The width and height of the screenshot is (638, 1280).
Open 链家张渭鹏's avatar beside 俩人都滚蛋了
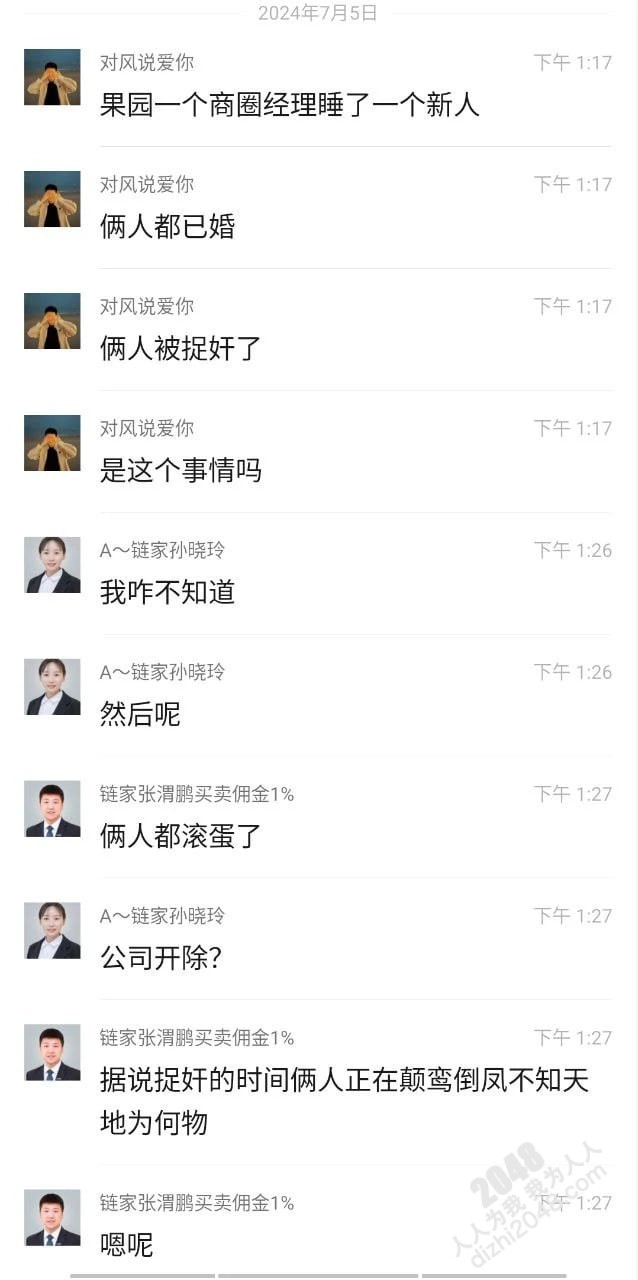(52, 809)
